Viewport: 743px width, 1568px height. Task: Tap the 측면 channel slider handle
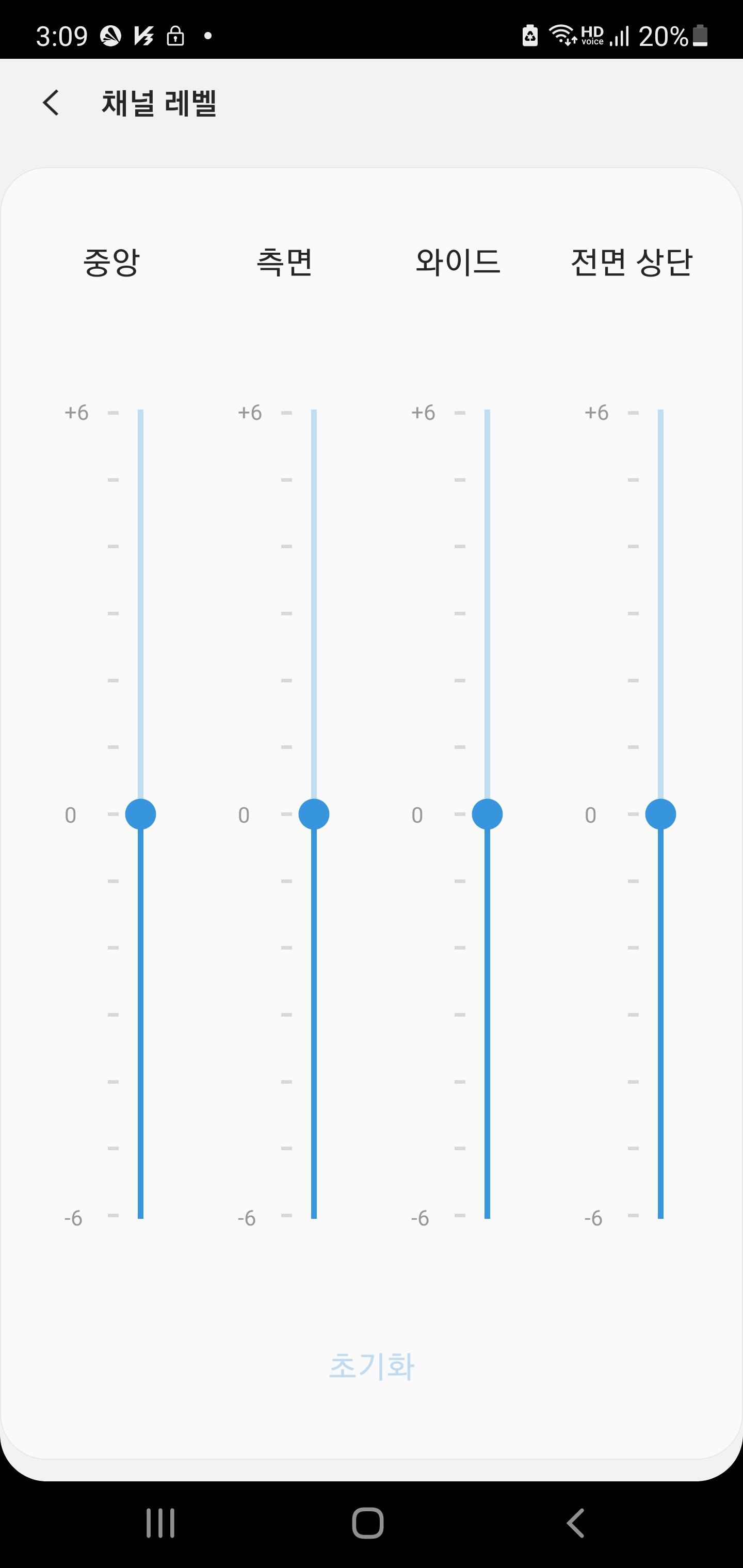pyautogui.click(x=314, y=814)
